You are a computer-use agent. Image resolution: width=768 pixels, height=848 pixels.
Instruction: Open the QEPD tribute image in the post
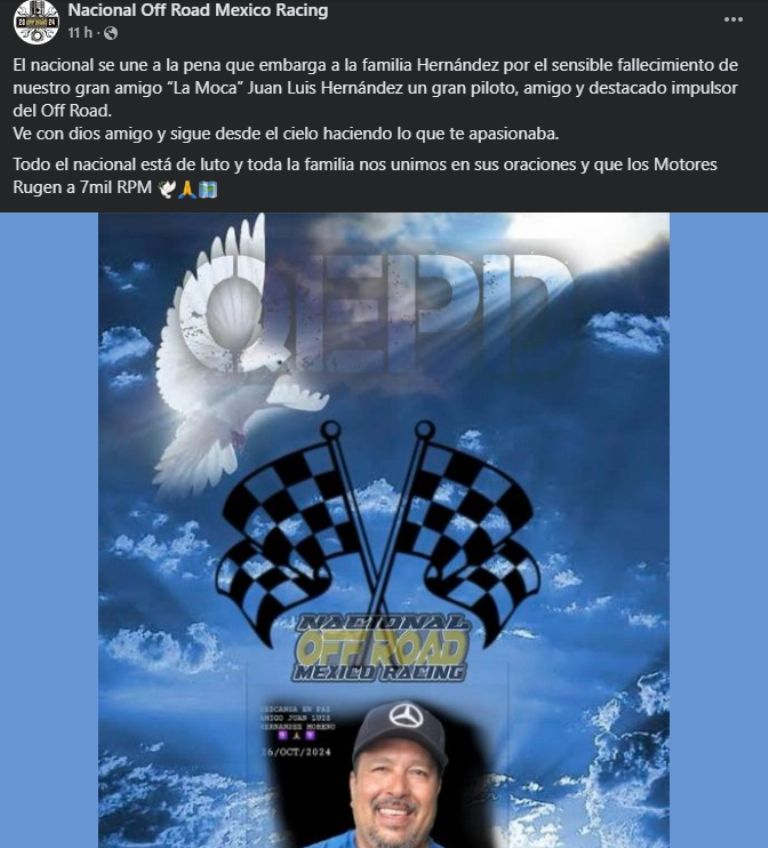pos(384,530)
